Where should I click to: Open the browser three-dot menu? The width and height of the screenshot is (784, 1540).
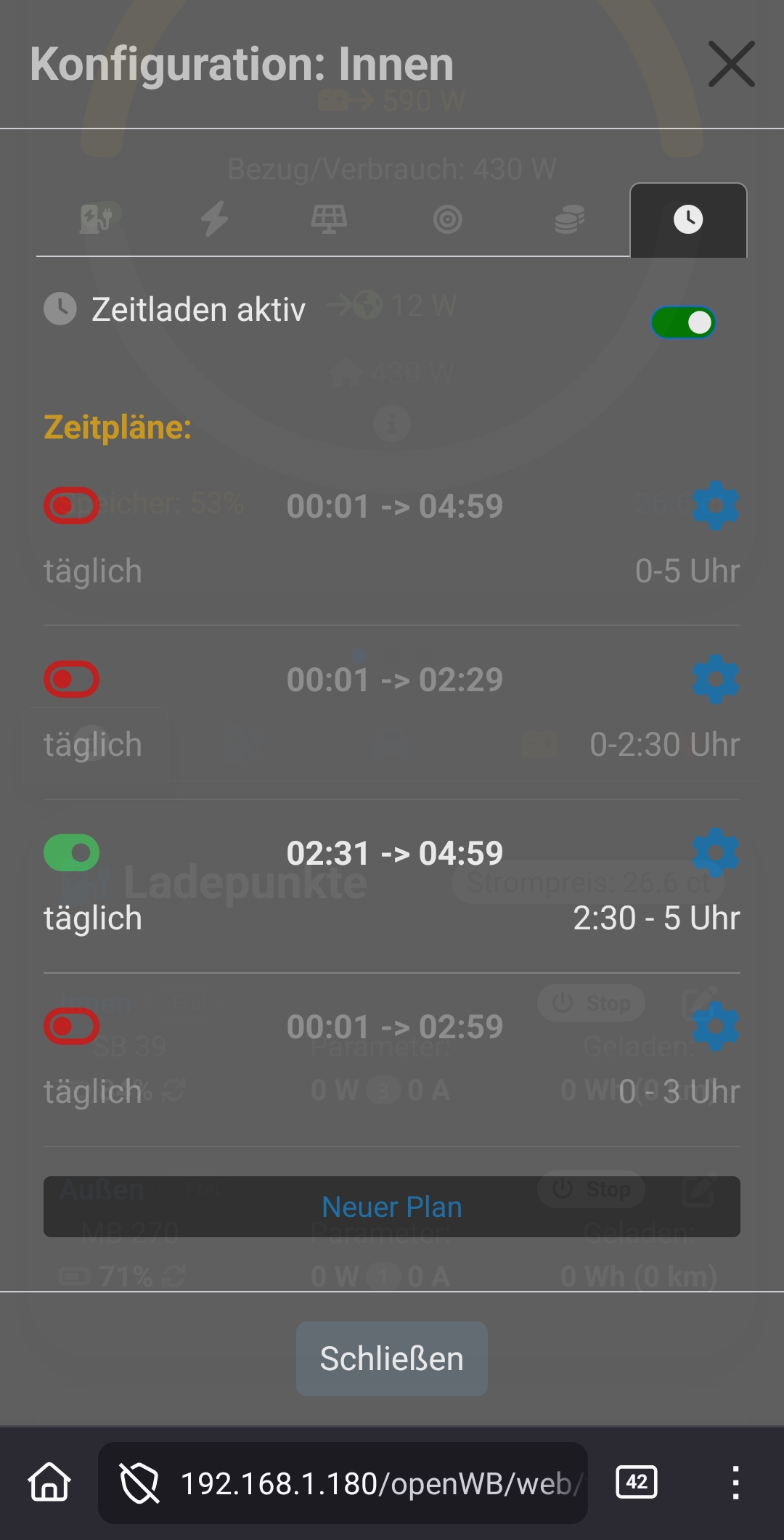pos(735,1482)
